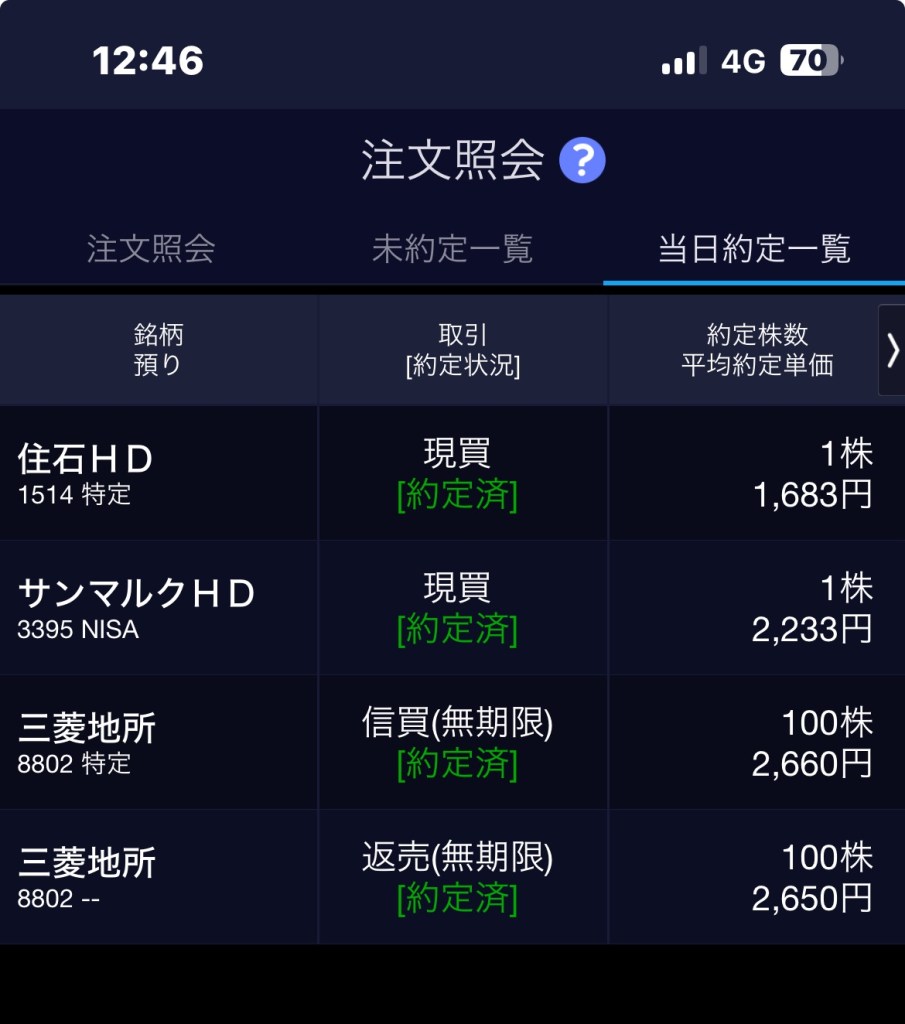Tap the right arrow to show more columns
Screen dimensions: 905x1024
(x=892, y=350)
